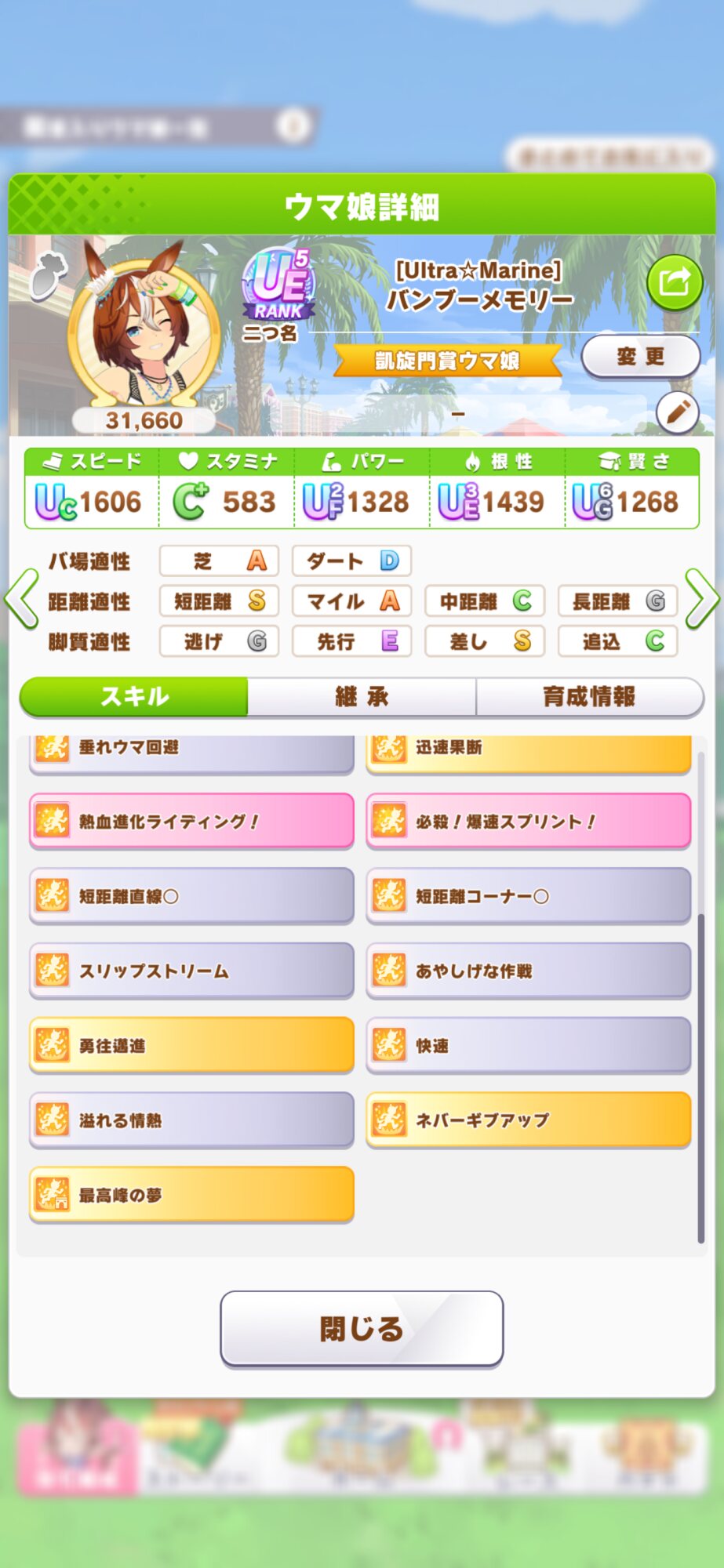Tap the pencil edit icon
This screenshot has width=724, height=1568.
point(677,412)
